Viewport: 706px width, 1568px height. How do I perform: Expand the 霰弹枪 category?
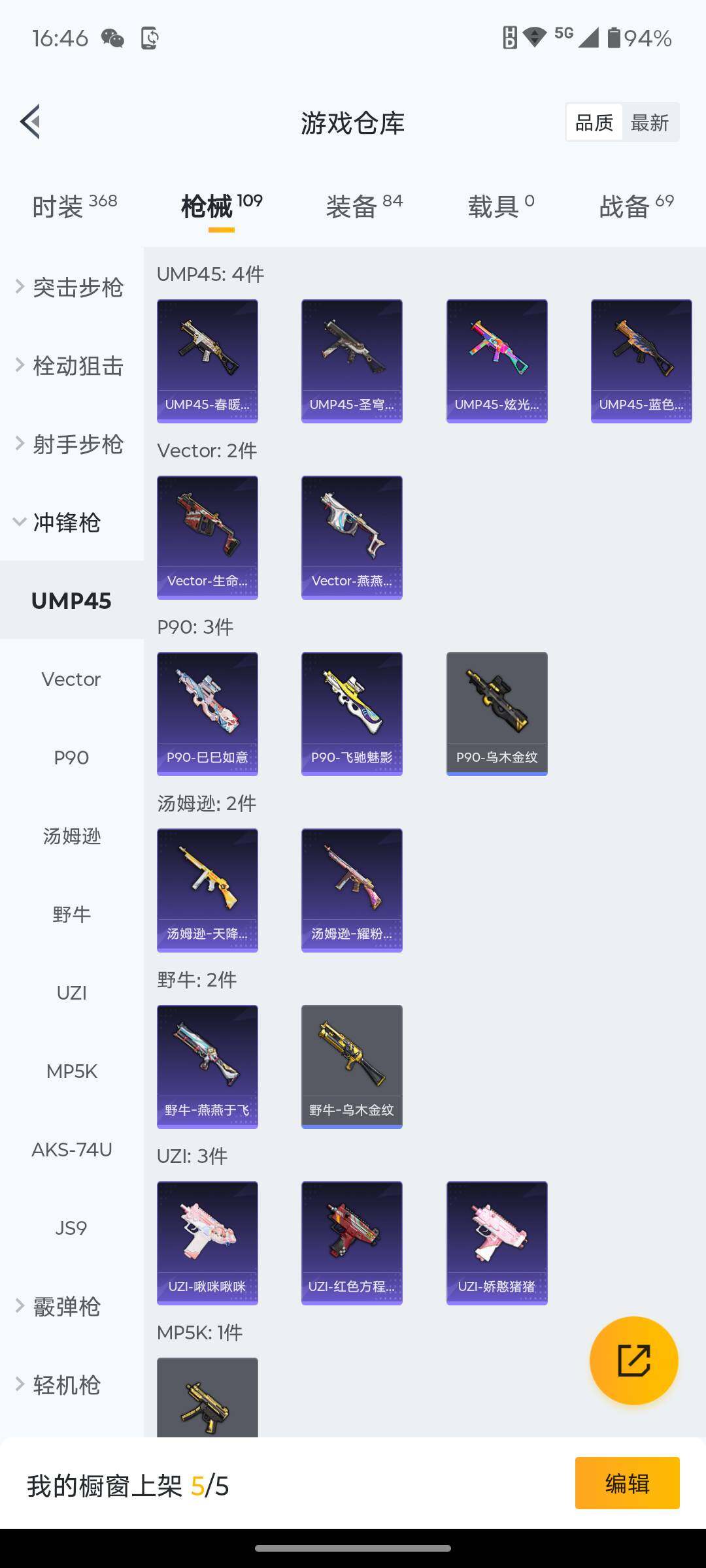[x=65, y=1307]
